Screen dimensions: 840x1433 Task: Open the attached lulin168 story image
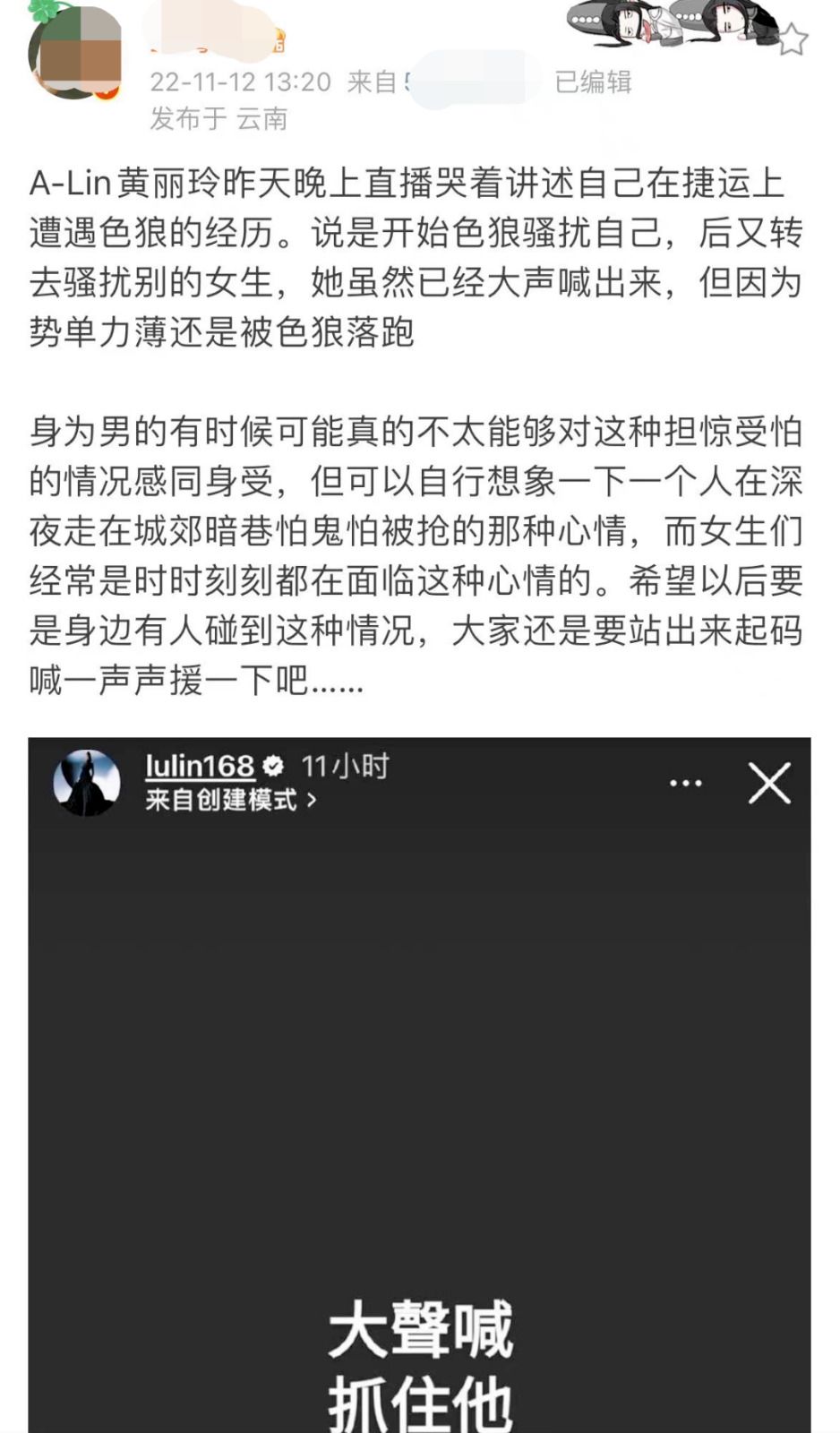(419, 1084)
